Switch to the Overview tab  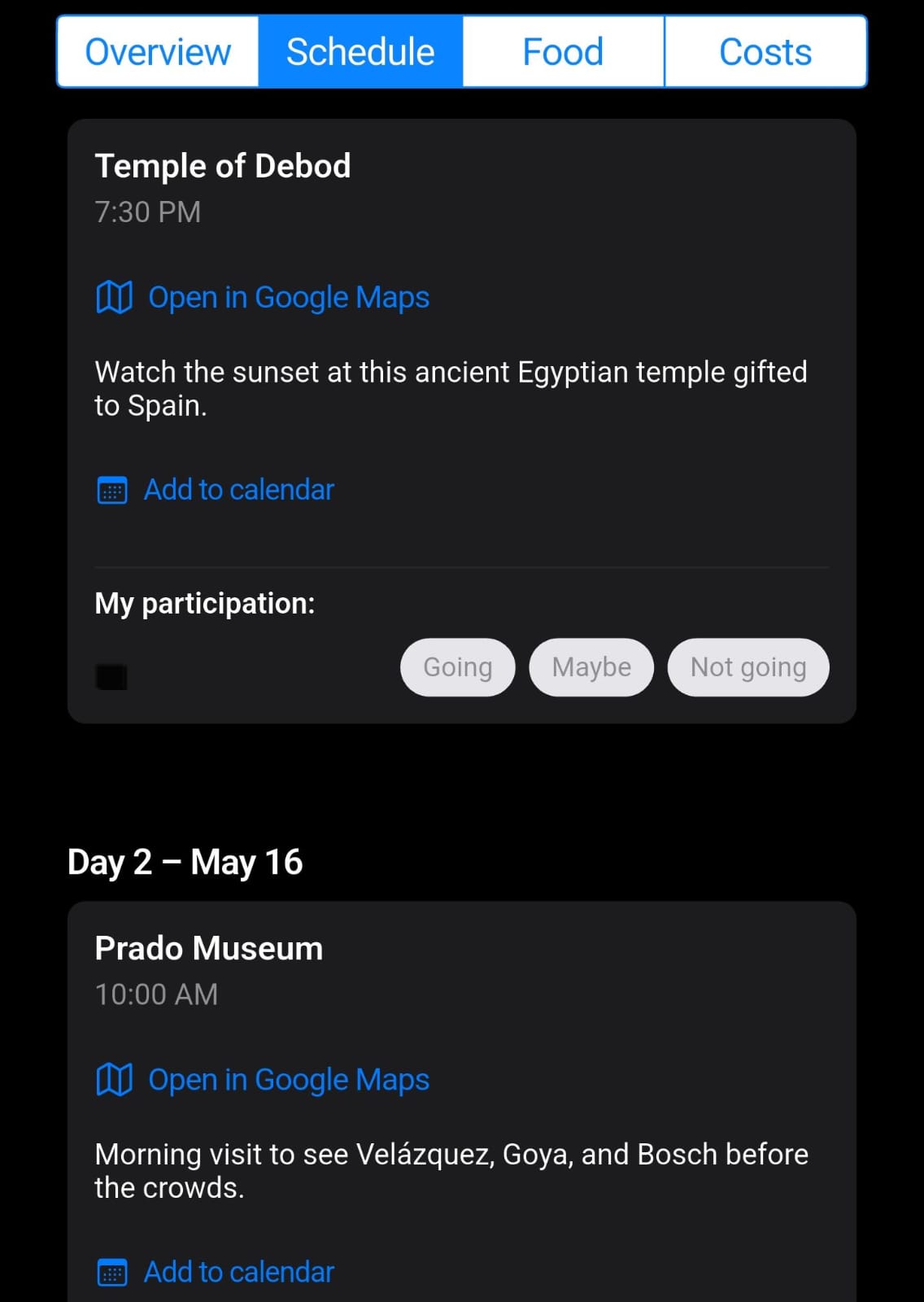[157, 50]
